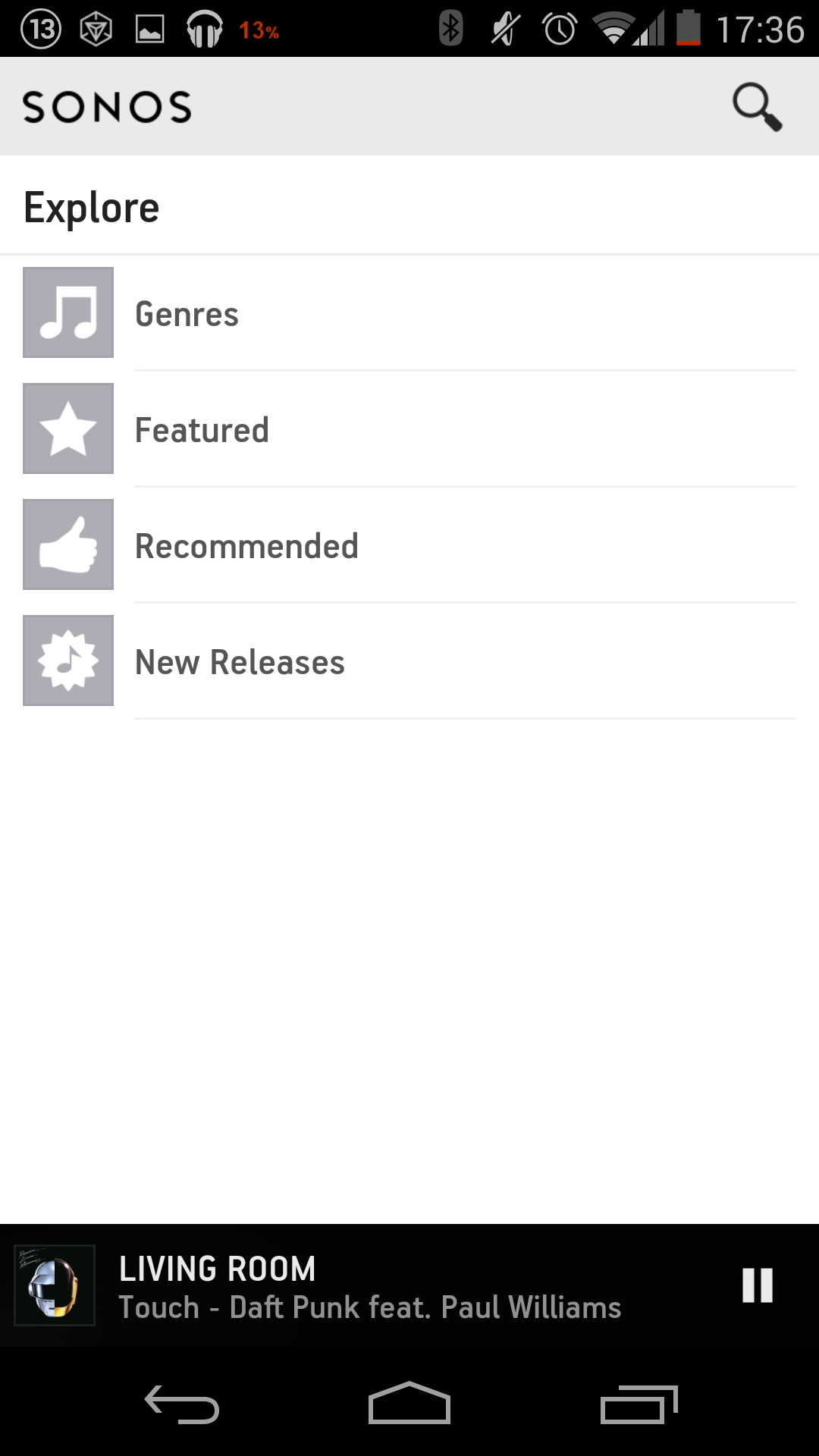Image resolution: width=819 pixels, height=1456 pixels.
Task: Tap the SONOS logo in header
Action: [107, 107]
